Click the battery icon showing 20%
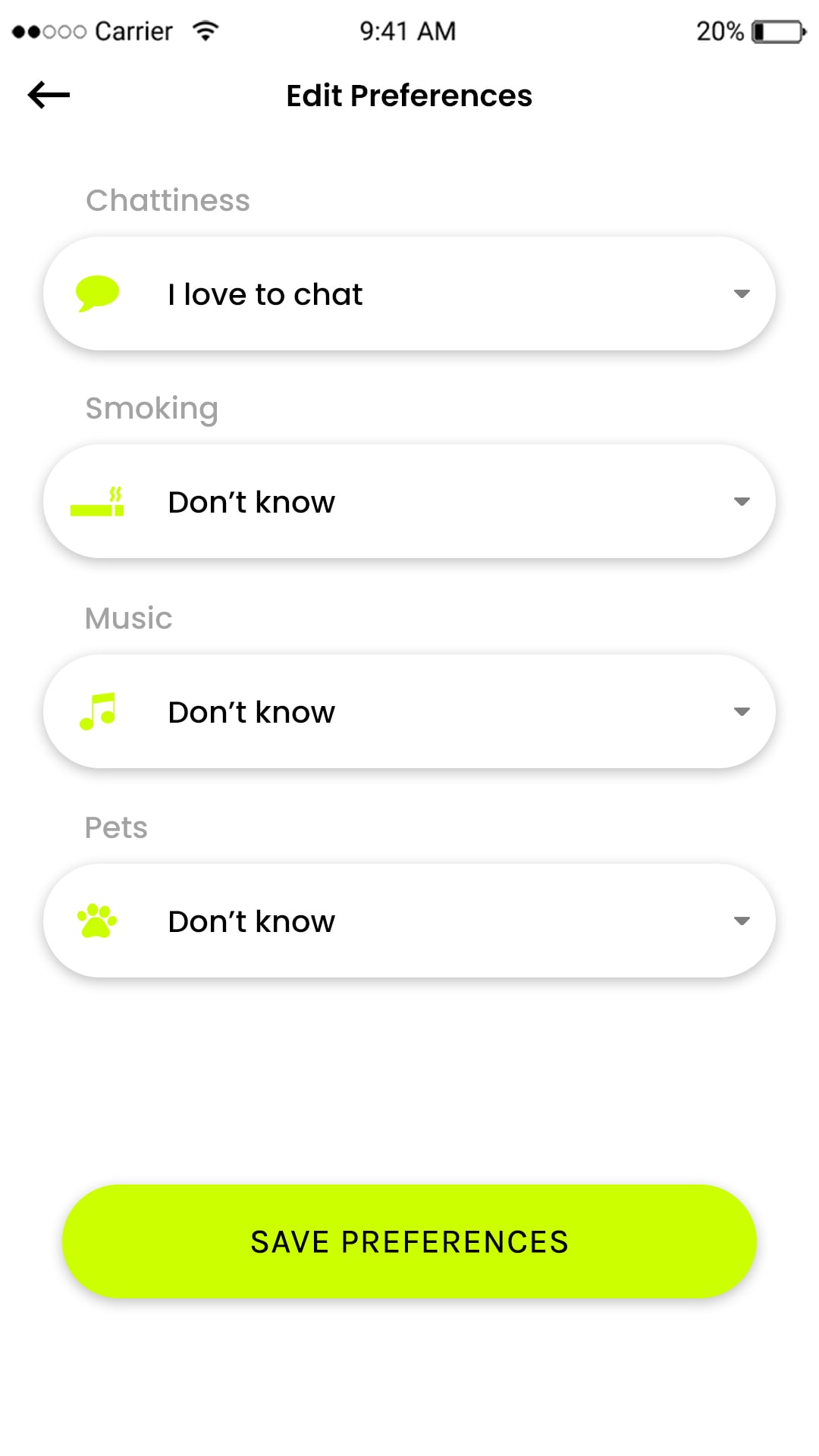 pyautogui.click(x=776, y=30)
